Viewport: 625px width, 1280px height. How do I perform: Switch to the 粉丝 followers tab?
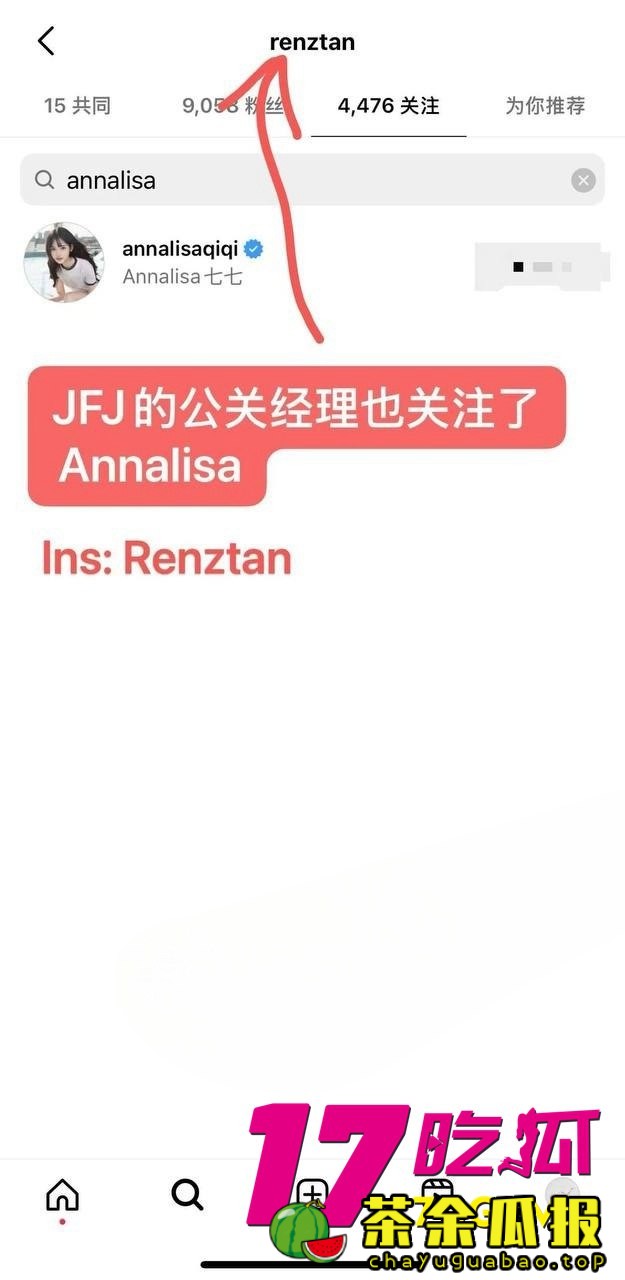(x=232, y=106)
